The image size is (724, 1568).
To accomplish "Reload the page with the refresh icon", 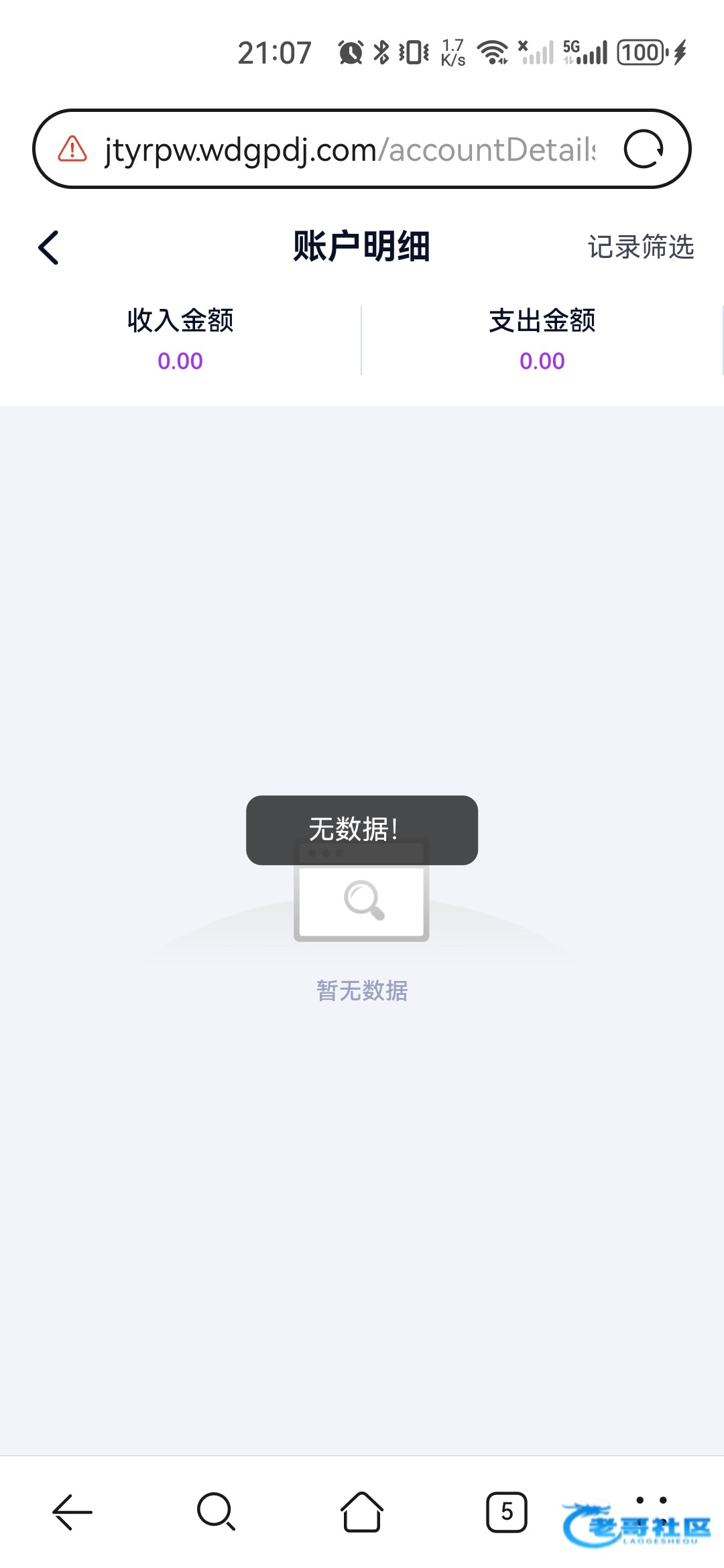I will click(643, 149).
